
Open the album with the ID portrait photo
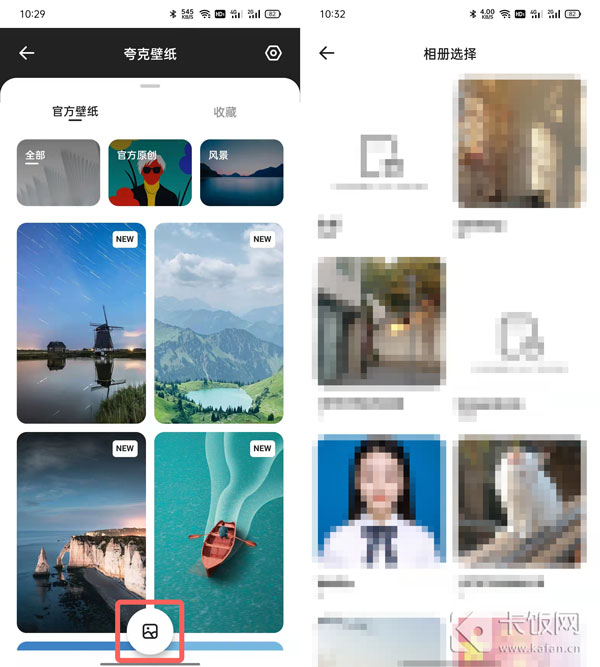click(x=380, y=500)
